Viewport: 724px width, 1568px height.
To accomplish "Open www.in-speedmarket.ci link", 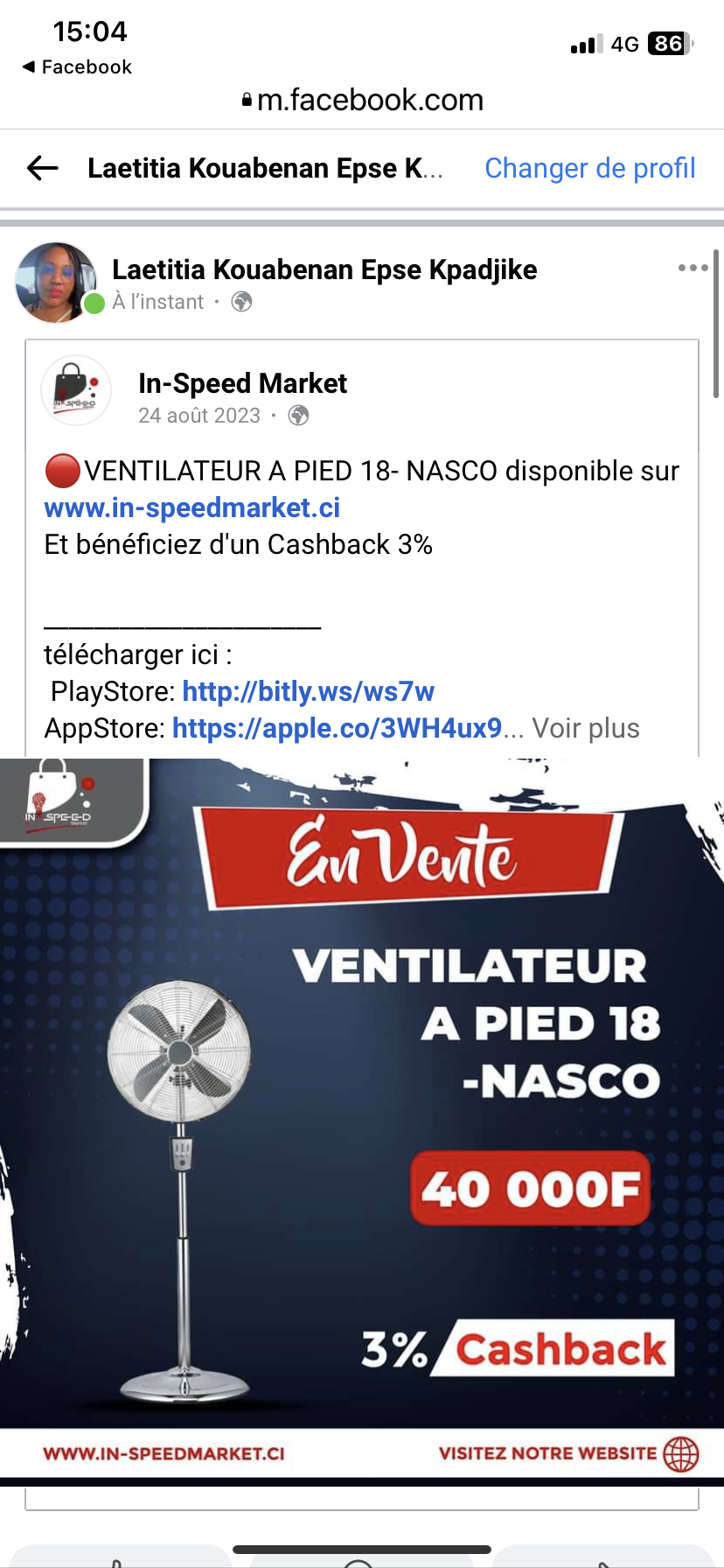I will (x=192, y=507).
